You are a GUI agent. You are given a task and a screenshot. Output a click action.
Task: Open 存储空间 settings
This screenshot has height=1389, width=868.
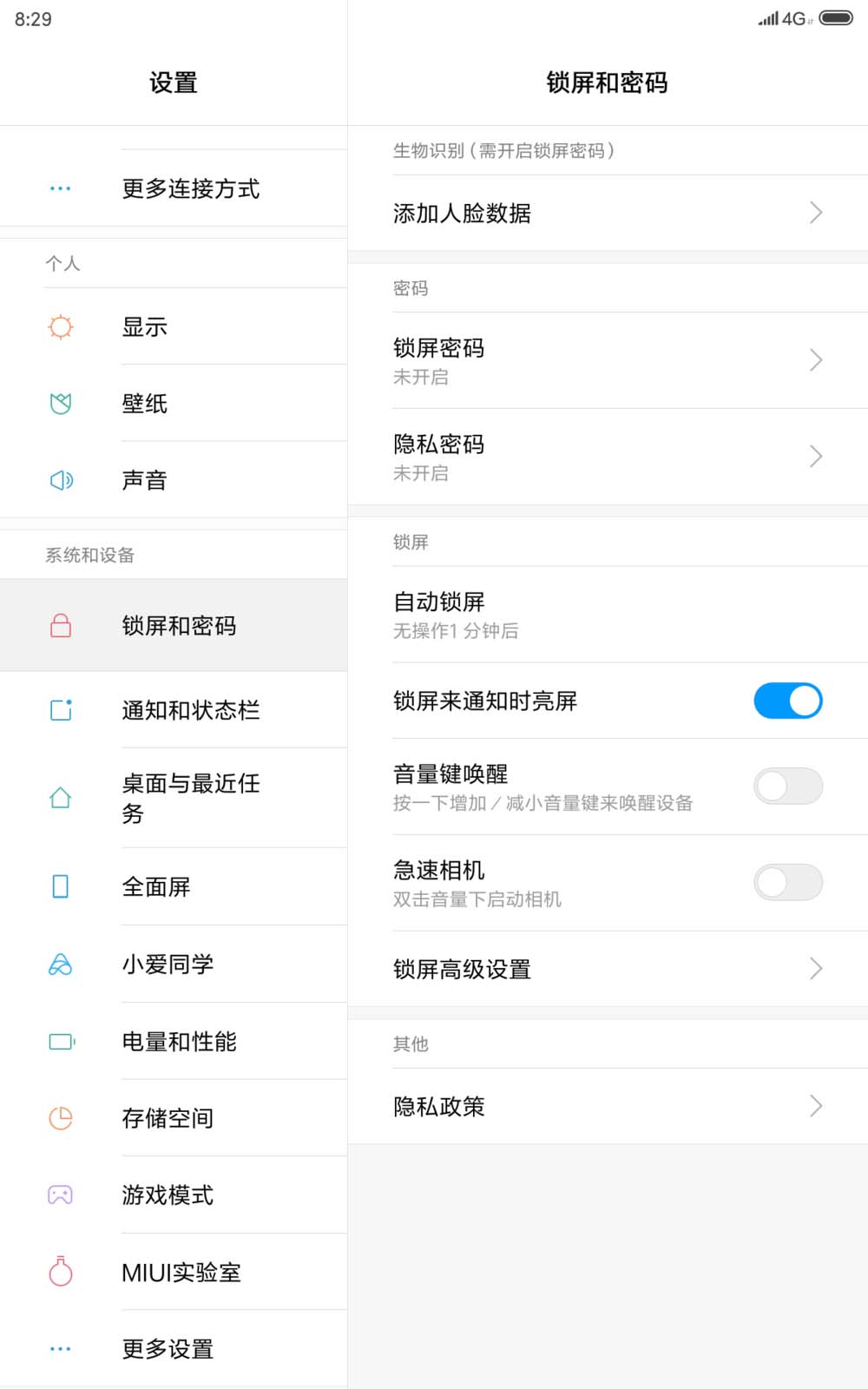[174, 1118]
